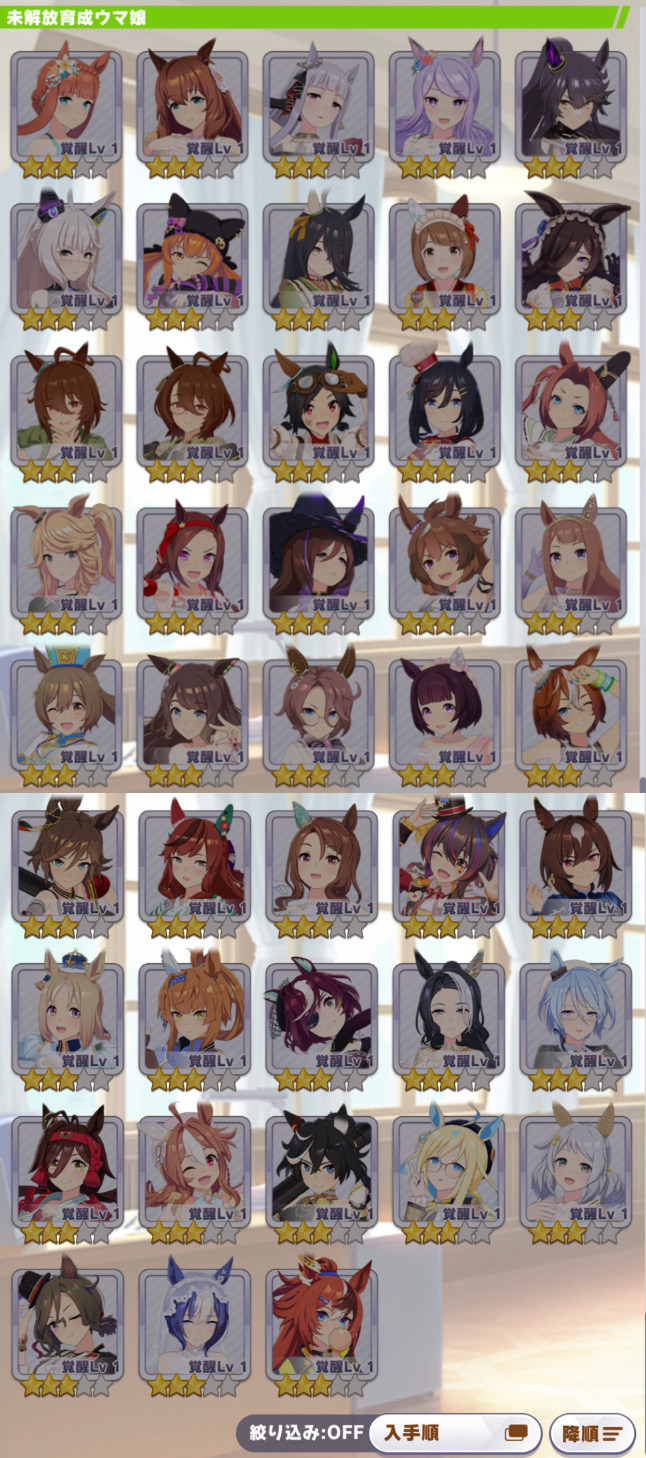Choose the dark-haired character with chef hat
646x1458 pixels.
(444, 417)
